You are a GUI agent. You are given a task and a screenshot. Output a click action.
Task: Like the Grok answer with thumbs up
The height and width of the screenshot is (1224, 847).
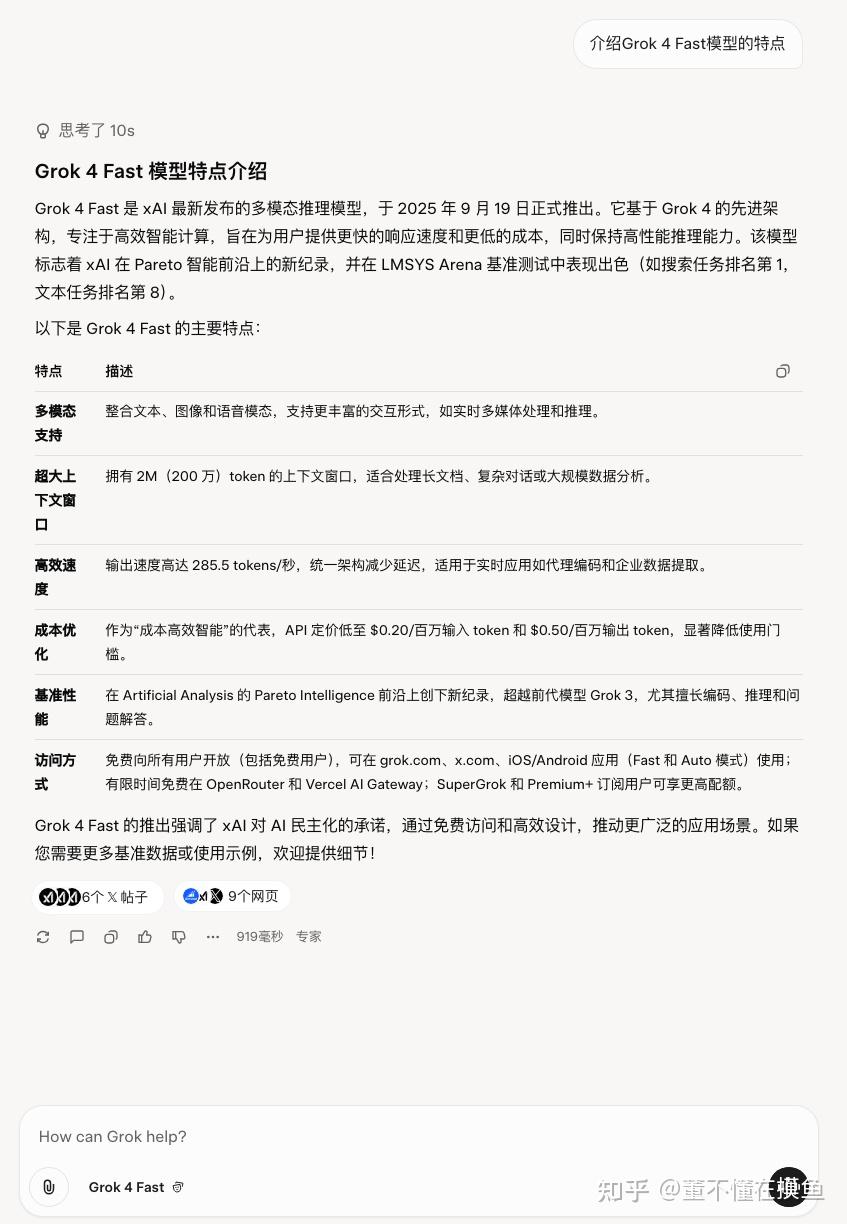click(145, 937)
